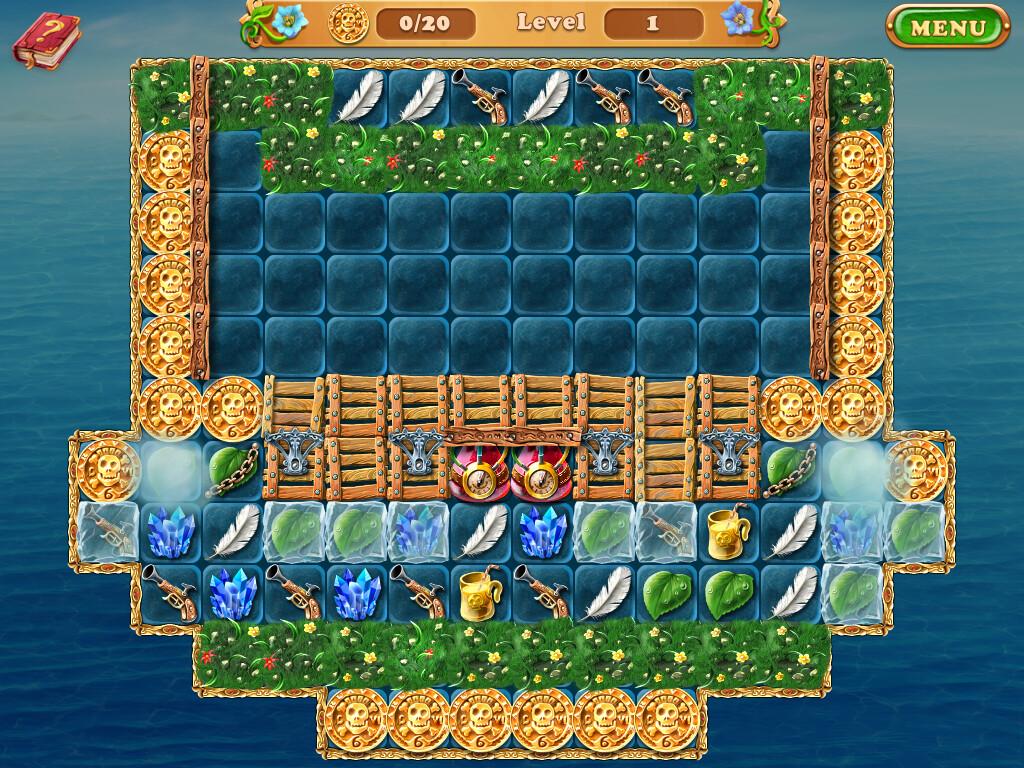
Task: Open the game MENU button
Action: point(948,26)
